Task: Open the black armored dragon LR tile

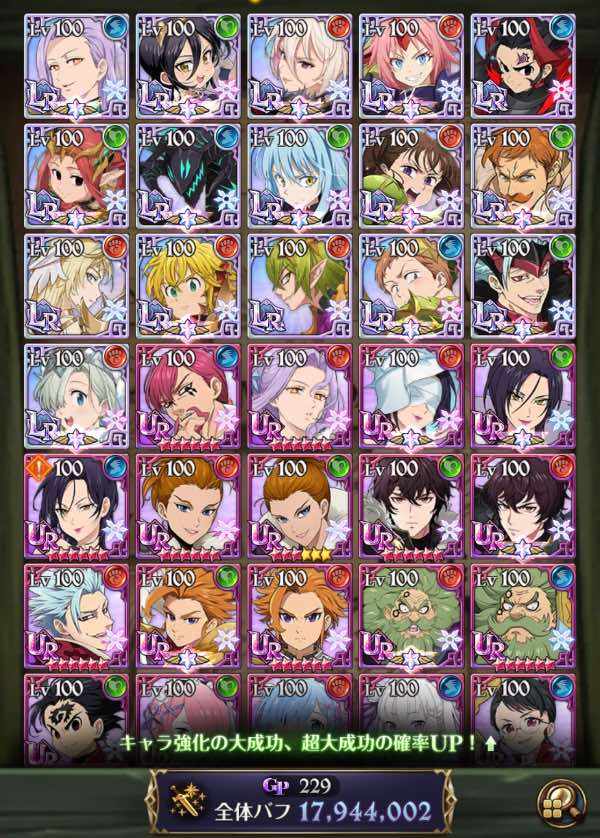Action: (187, 175)
